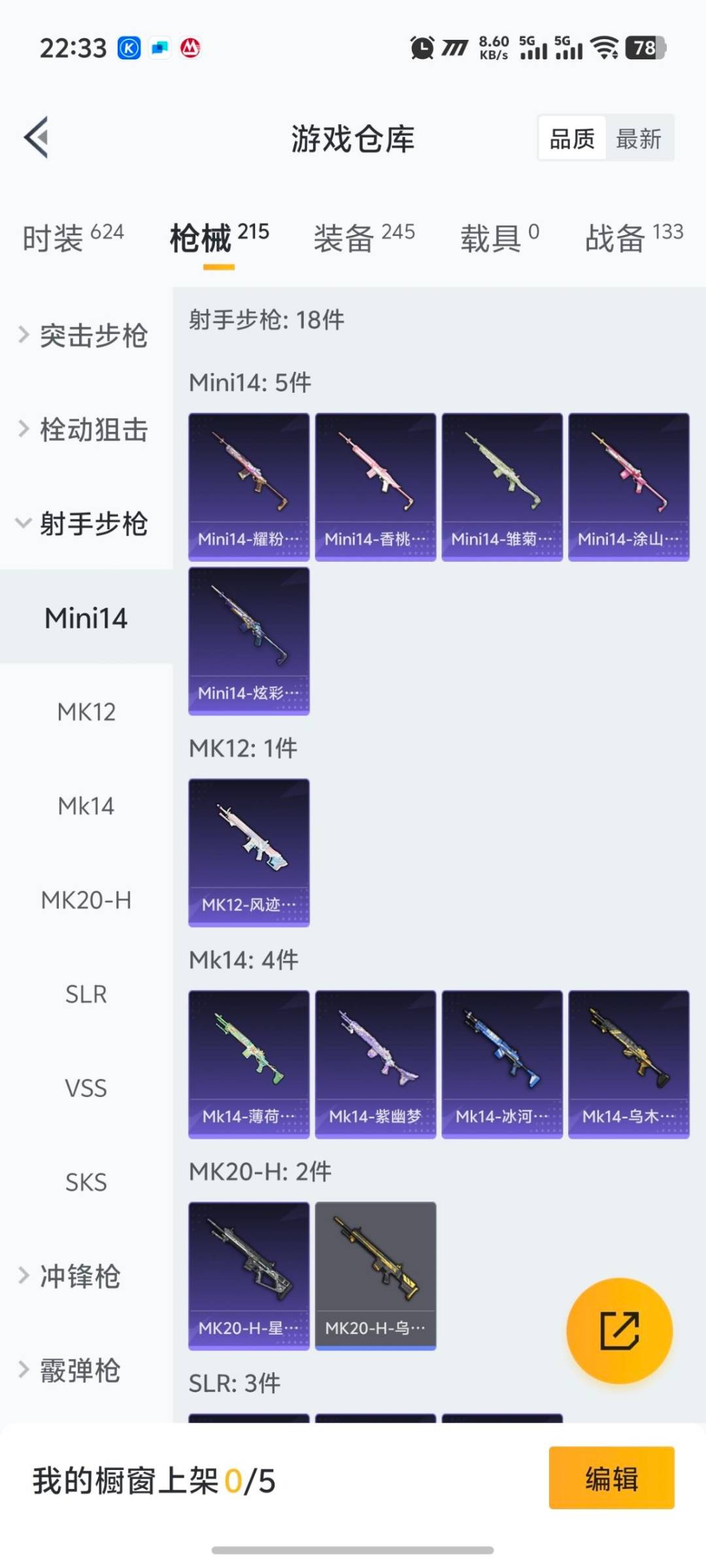Image resolution: width=706 pixels, height=1568 pixels.
Task: Open the Mk14-紫幽梦 weapon card
Action: [x=375, y=1062]
